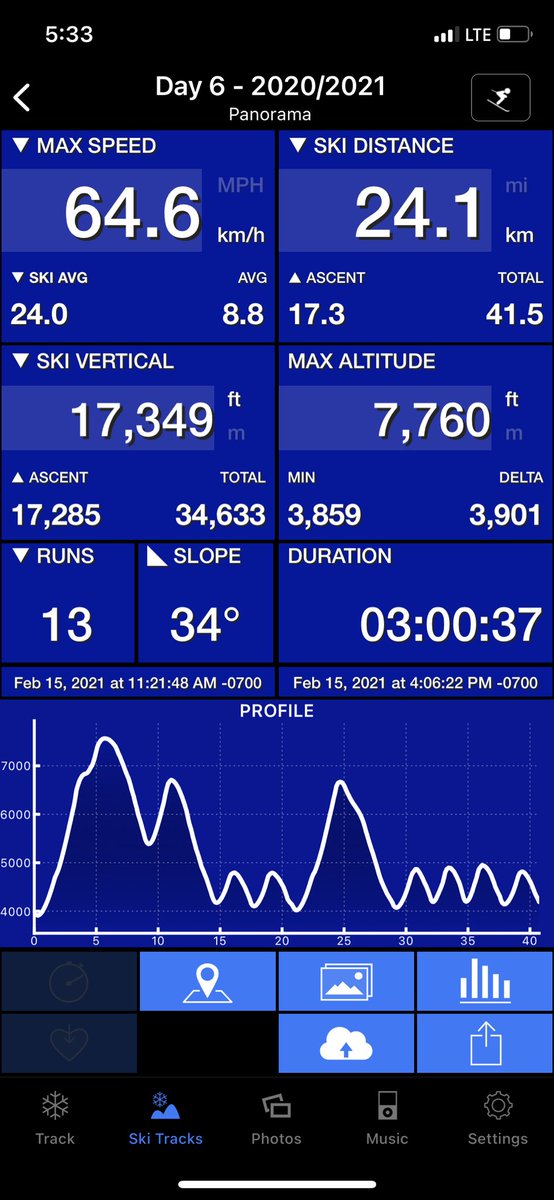Open the altitude profile chart
The image size is (554, 1200).
point(277,825)
